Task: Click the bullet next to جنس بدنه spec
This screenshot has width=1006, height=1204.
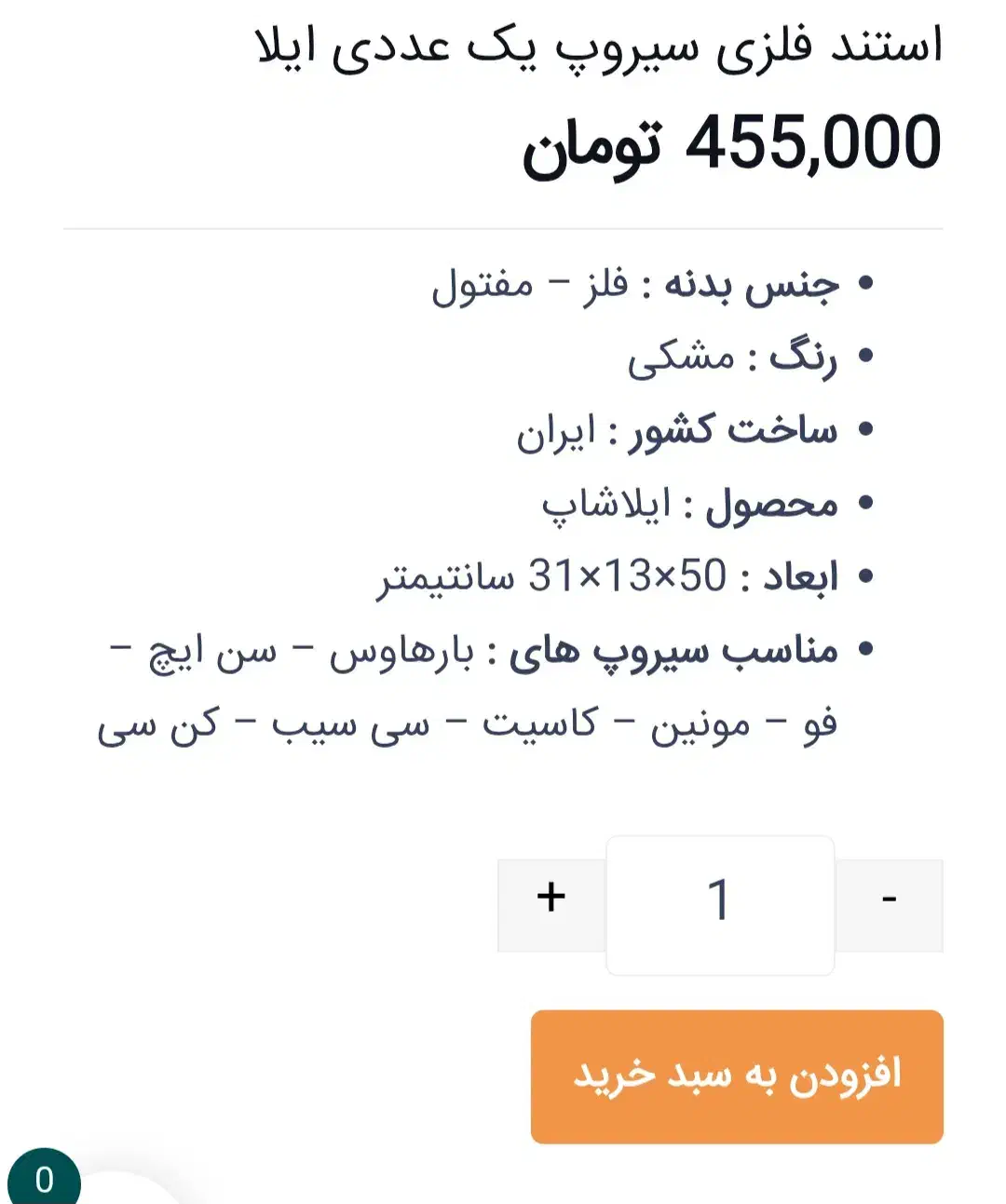Action: (x=866, y=285)
